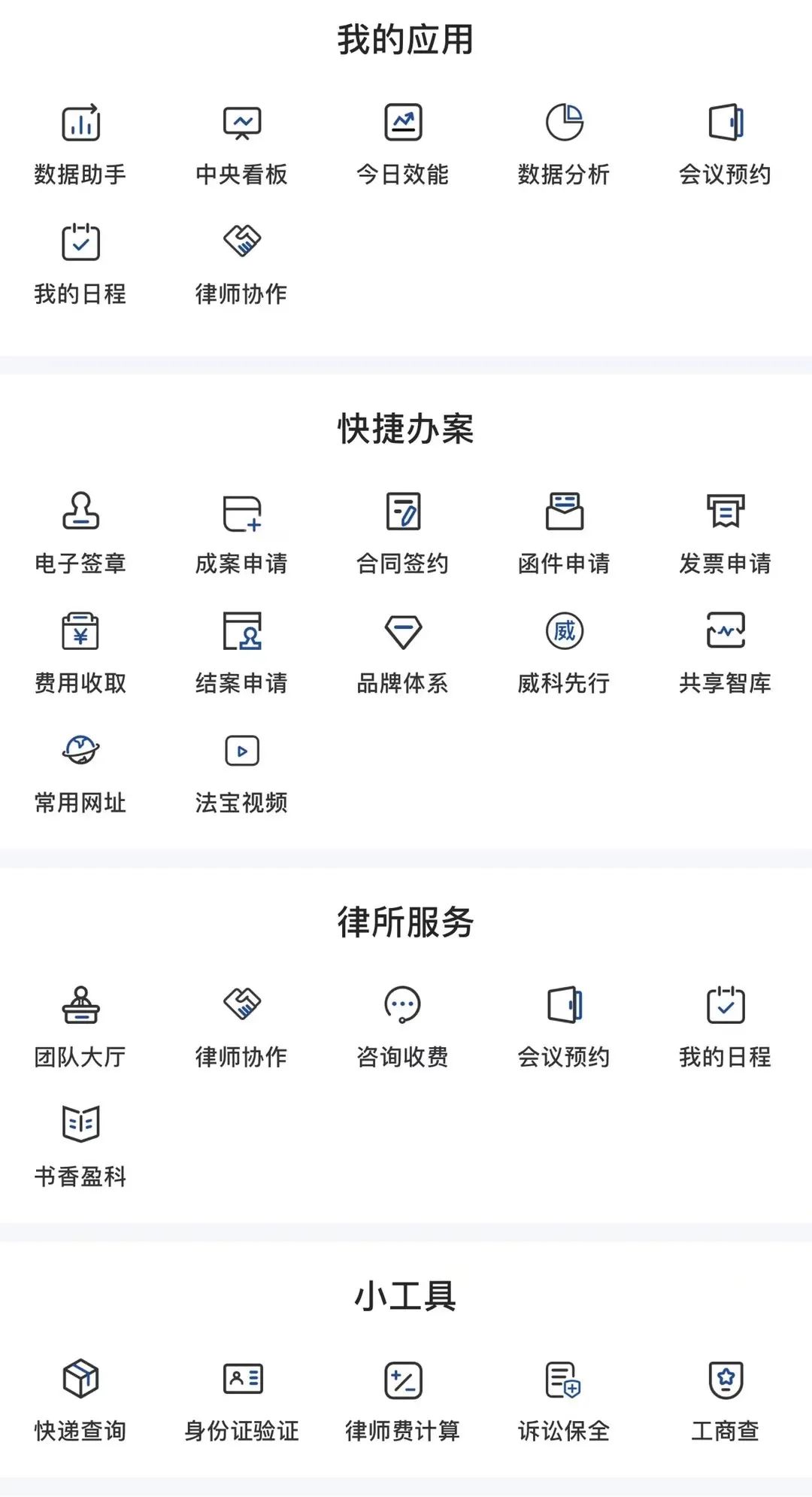Screen dimensions: 812x1497
Task: Enter 团队大厅
Action: pos(80,1005)
